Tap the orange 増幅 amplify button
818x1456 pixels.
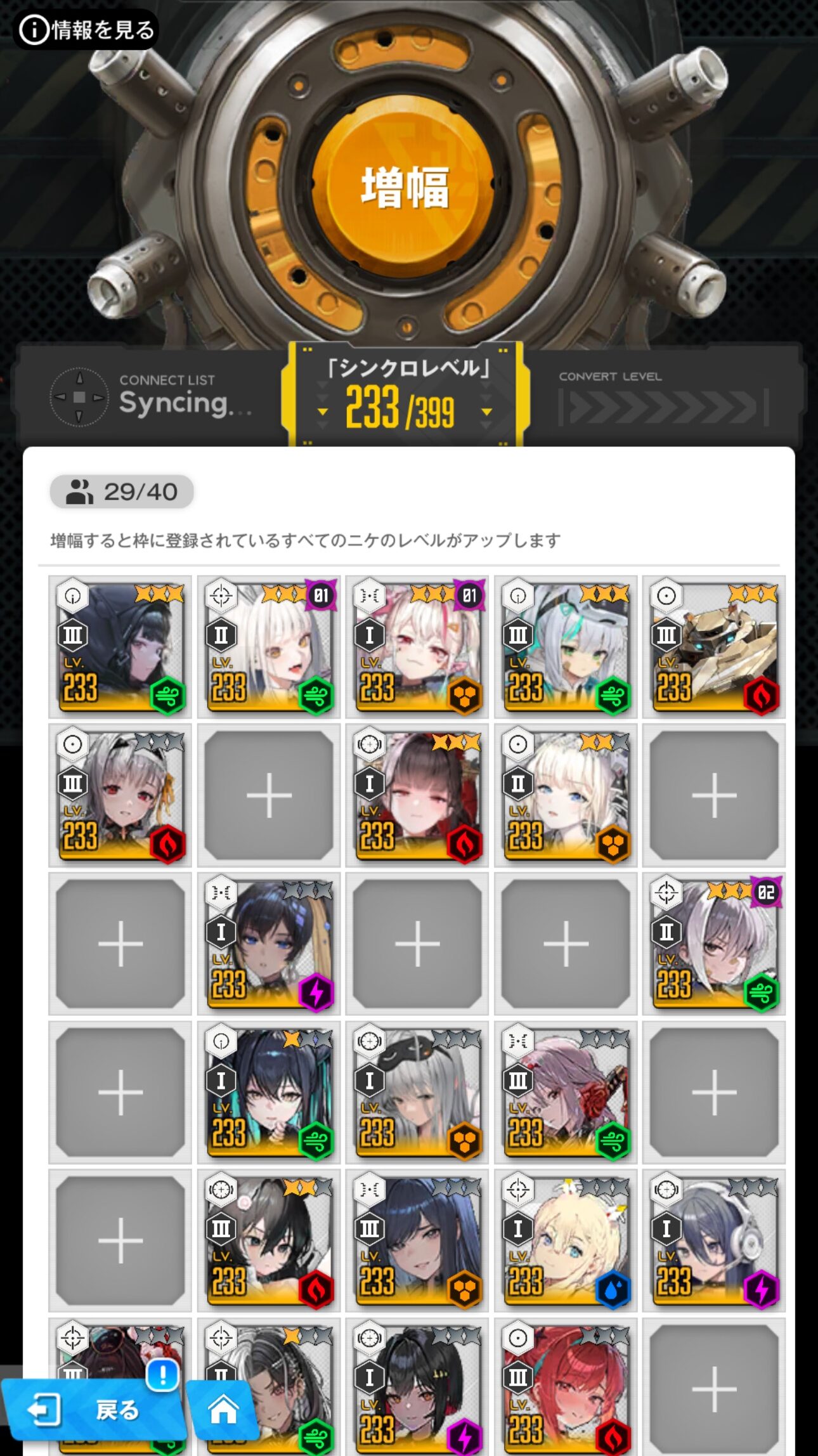coord(404,186)
